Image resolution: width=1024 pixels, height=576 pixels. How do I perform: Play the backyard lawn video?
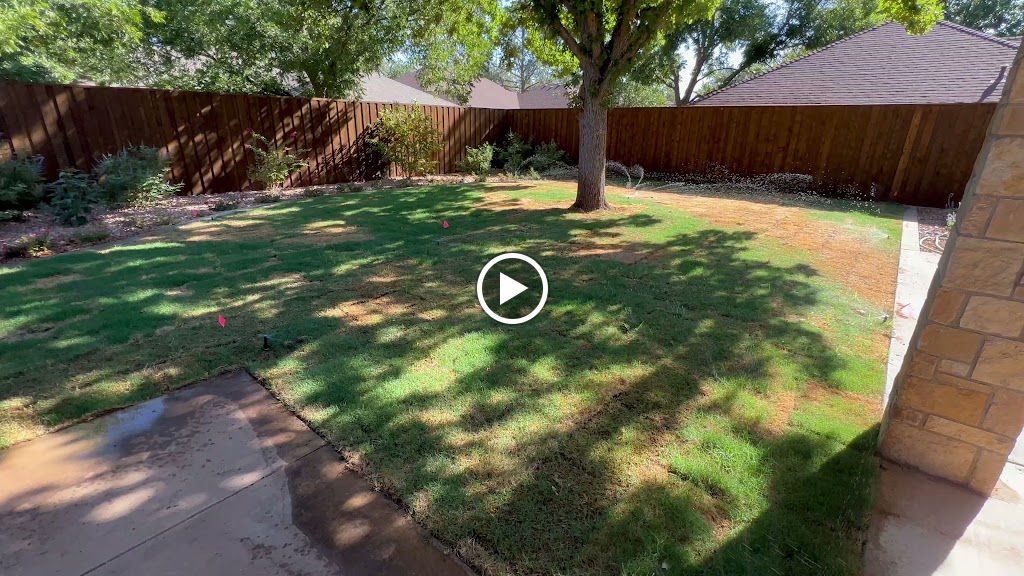point(512,288)
